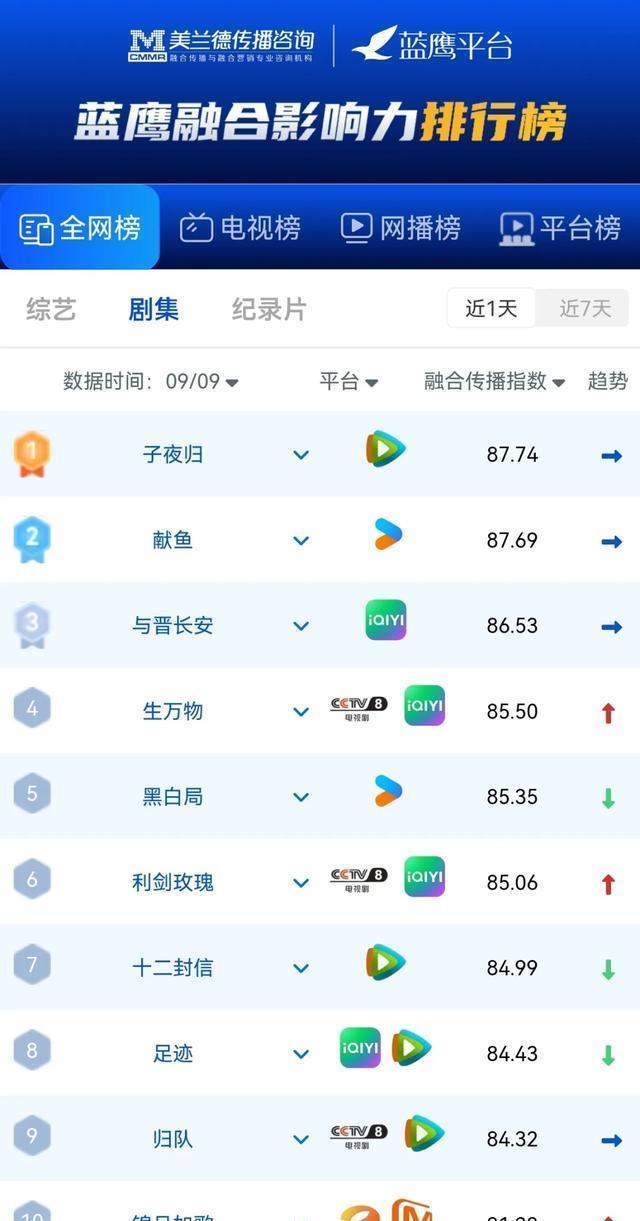Switch to the 网播榜 tab
The height and width of the screenshot is (1221, 640).
click(400, 228)
